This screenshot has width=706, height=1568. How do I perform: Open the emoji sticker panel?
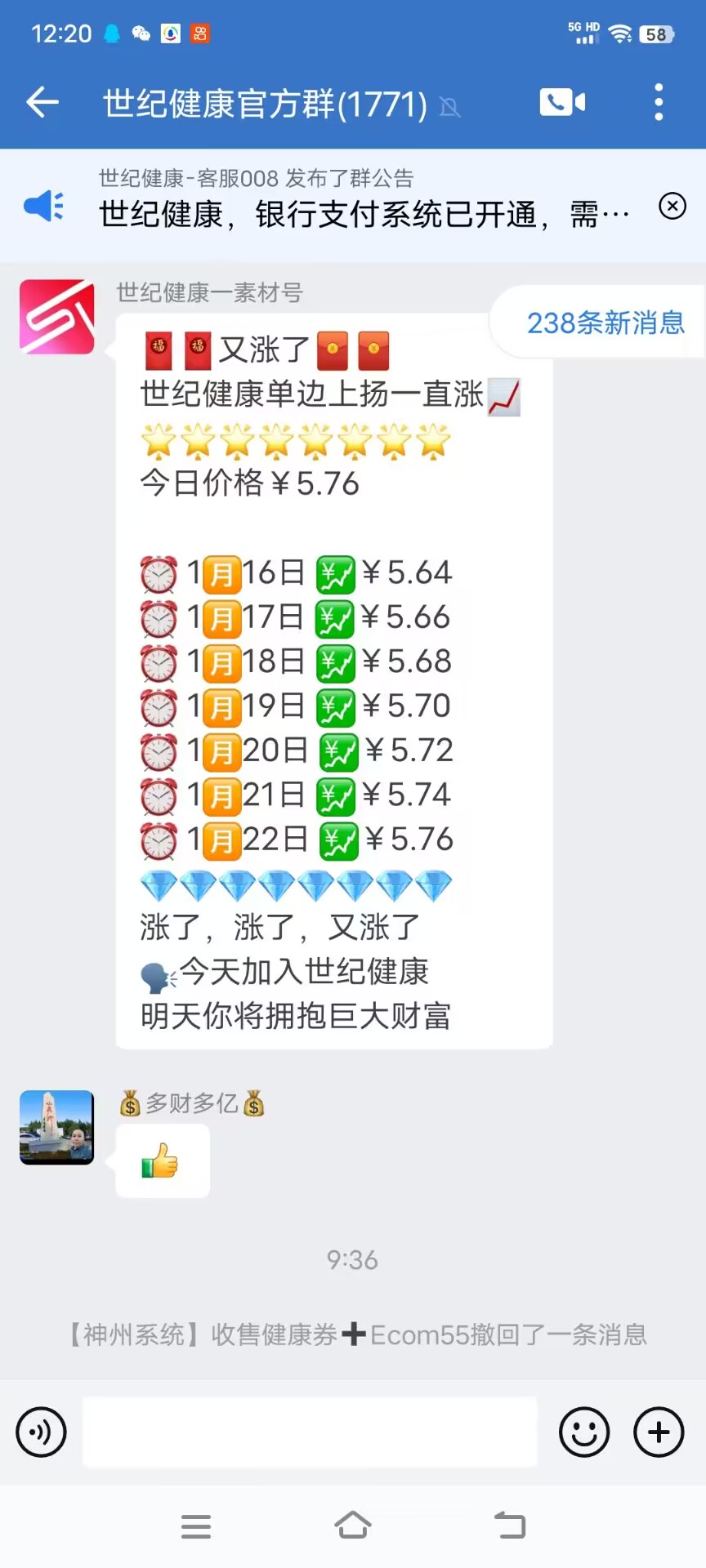(x=583, y=1432)
